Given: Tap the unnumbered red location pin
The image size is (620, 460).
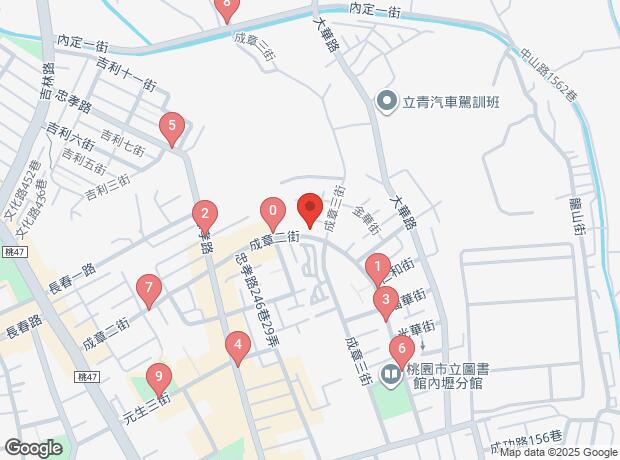Looking at the screenshot, I should click(309, 210).
